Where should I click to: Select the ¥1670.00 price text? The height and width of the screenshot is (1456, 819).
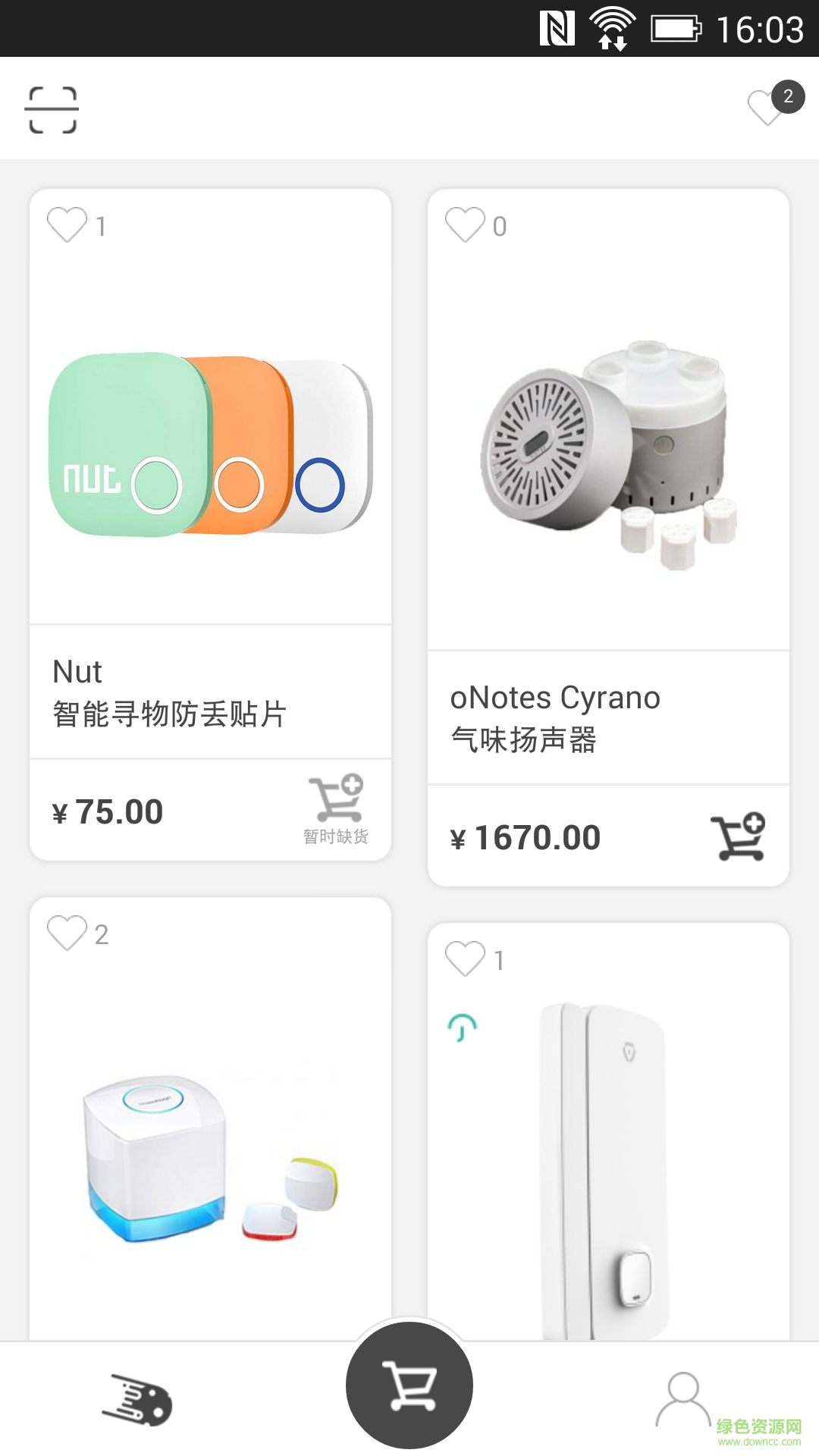527,836
